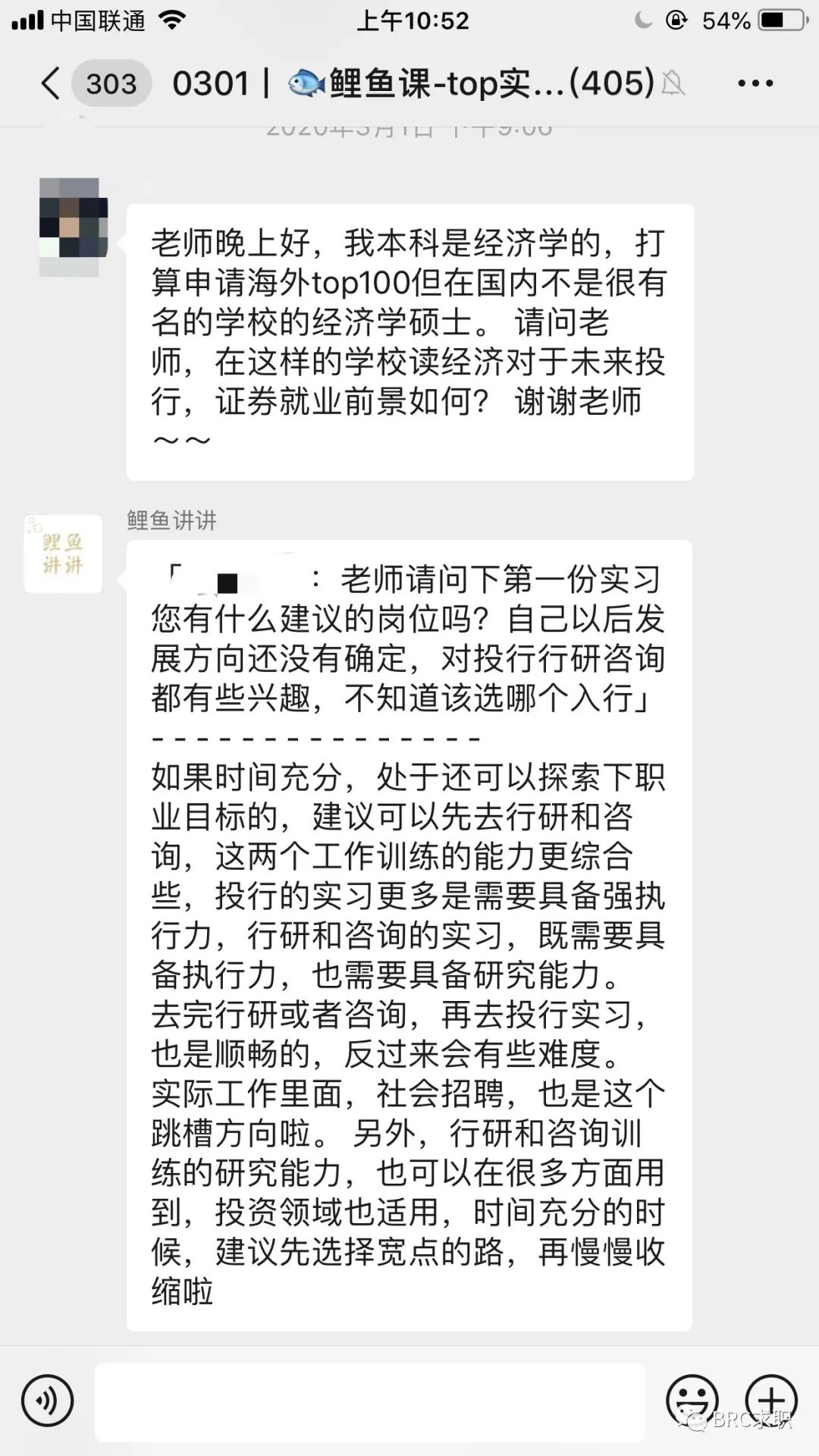Go back to the chat list
Viewport: 819px width, 1456px height.
pos(52,83)
